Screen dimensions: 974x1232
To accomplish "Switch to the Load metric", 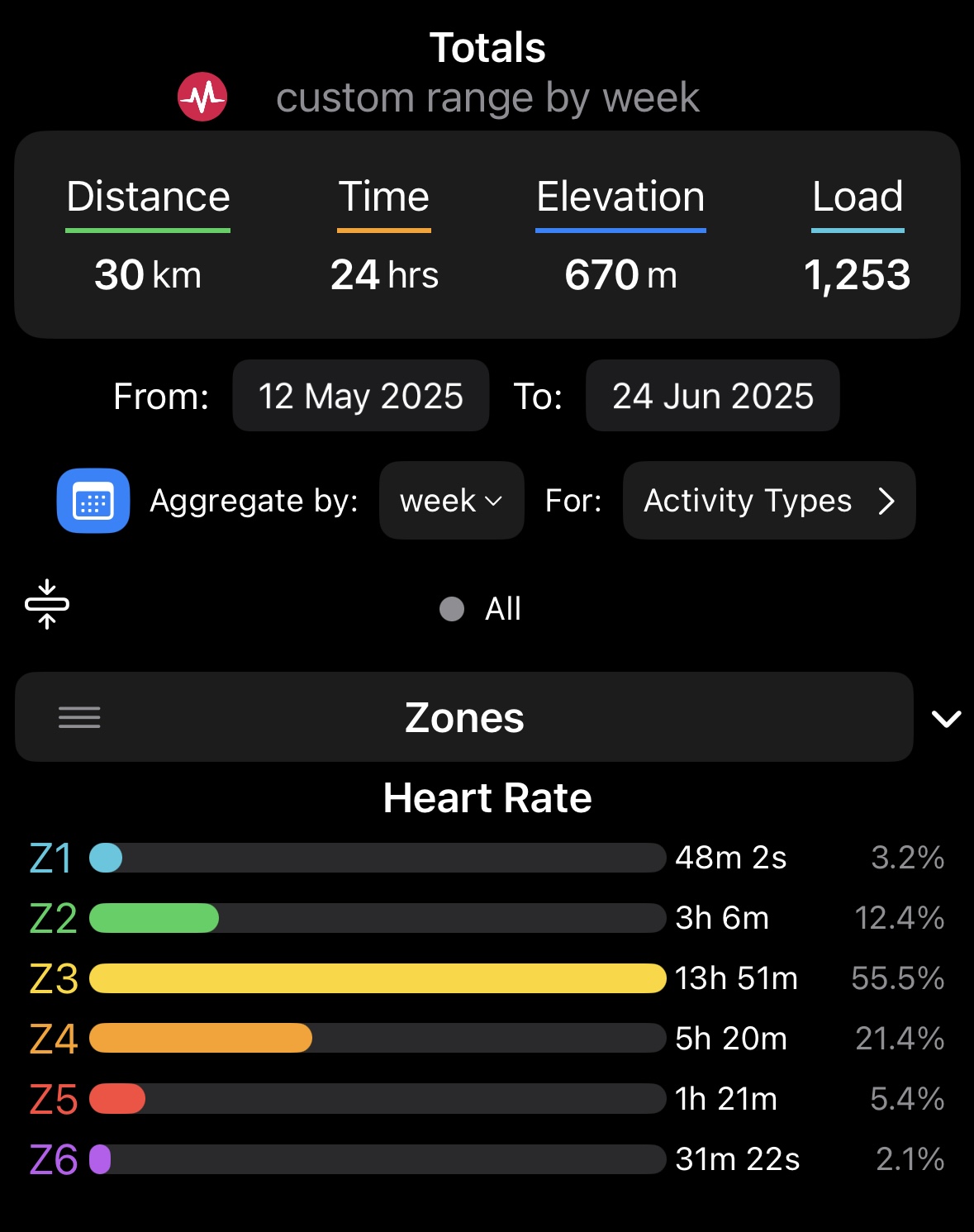I will (857, 198).
